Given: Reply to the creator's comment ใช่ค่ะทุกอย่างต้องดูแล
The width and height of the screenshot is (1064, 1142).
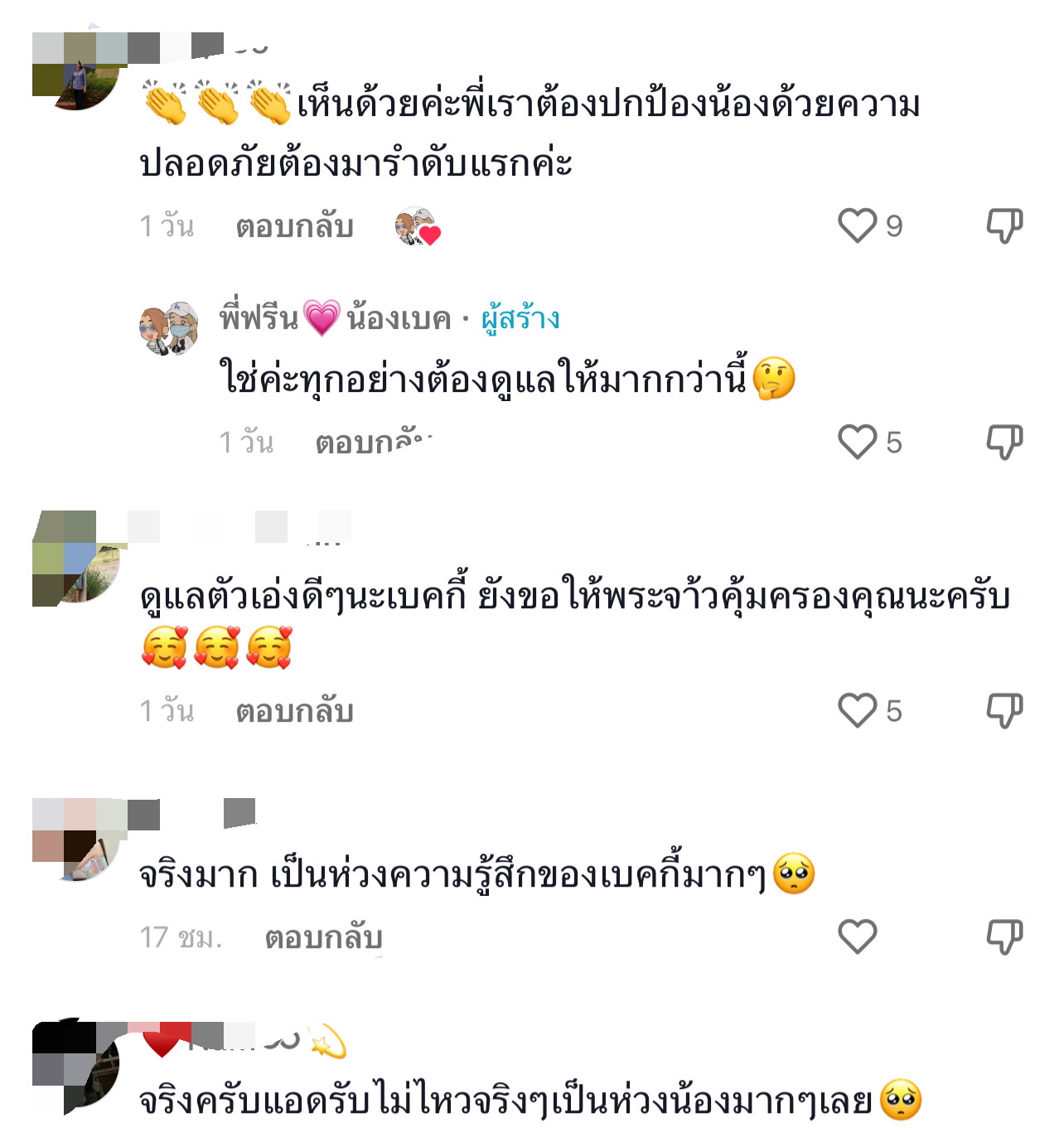Looking at the screenshot, I should [x=373, y=443].
